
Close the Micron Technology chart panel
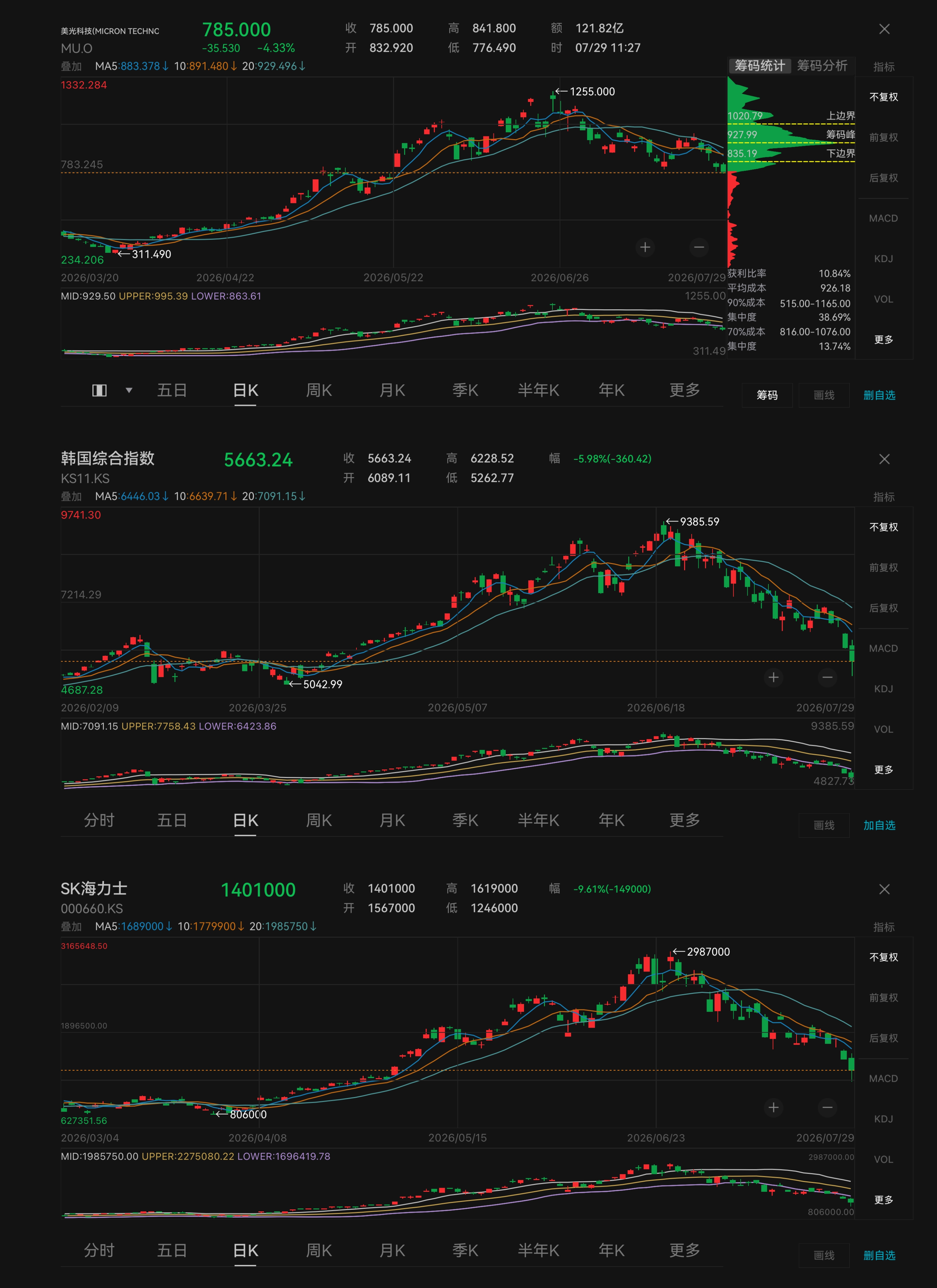click(884, 29)
